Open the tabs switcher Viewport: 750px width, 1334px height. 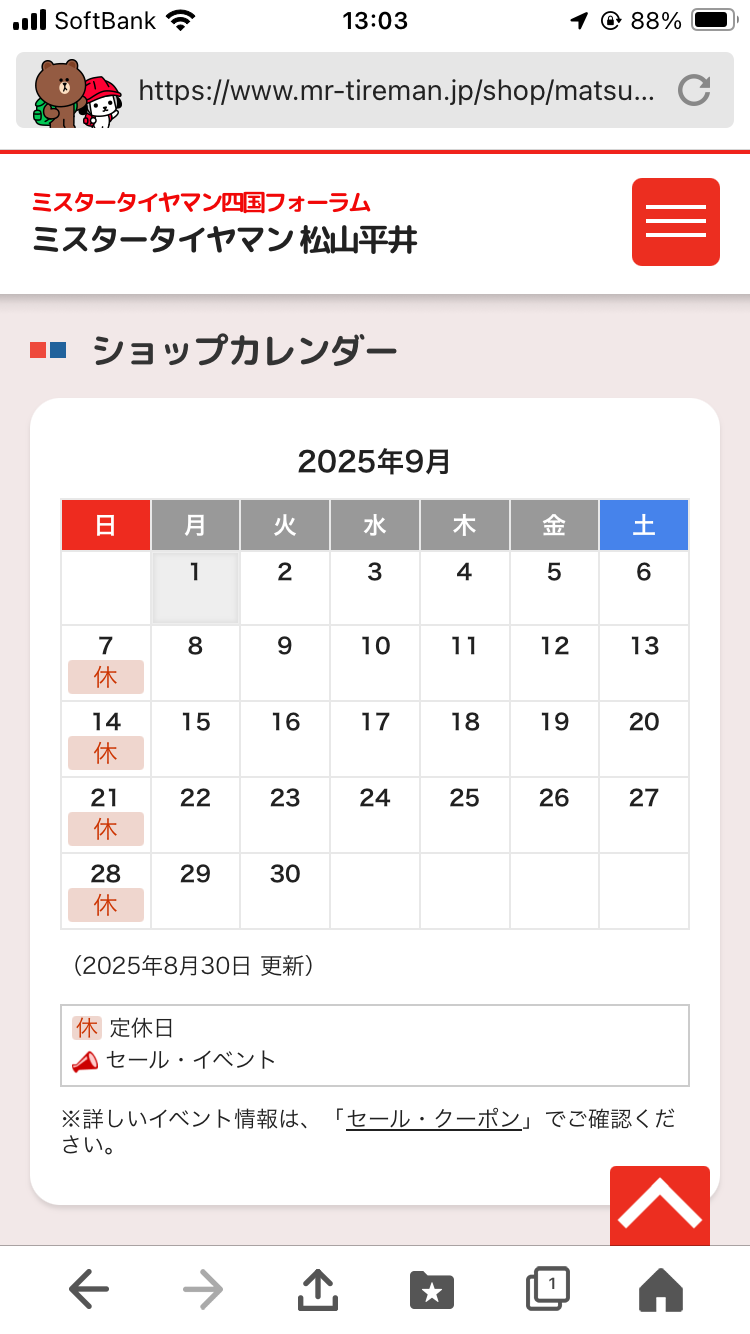[x=547, y=1289]
